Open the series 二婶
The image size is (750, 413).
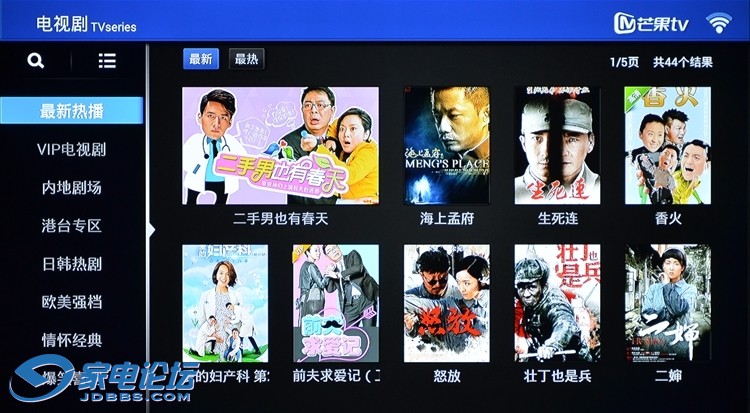[x=667, y=303]
